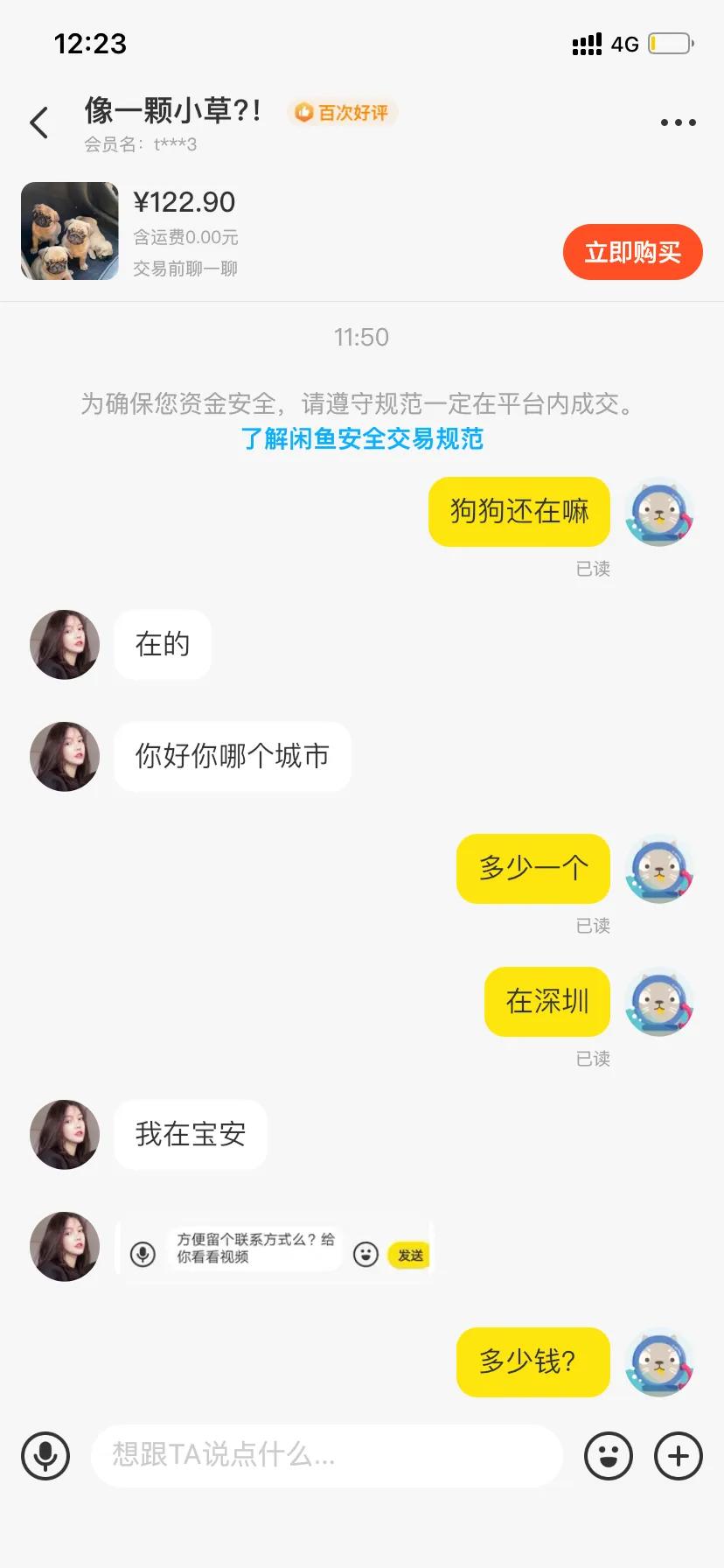The image size is (724, 1568).
Task: Tap the 4G network indicator
Action: coord(623,43)
